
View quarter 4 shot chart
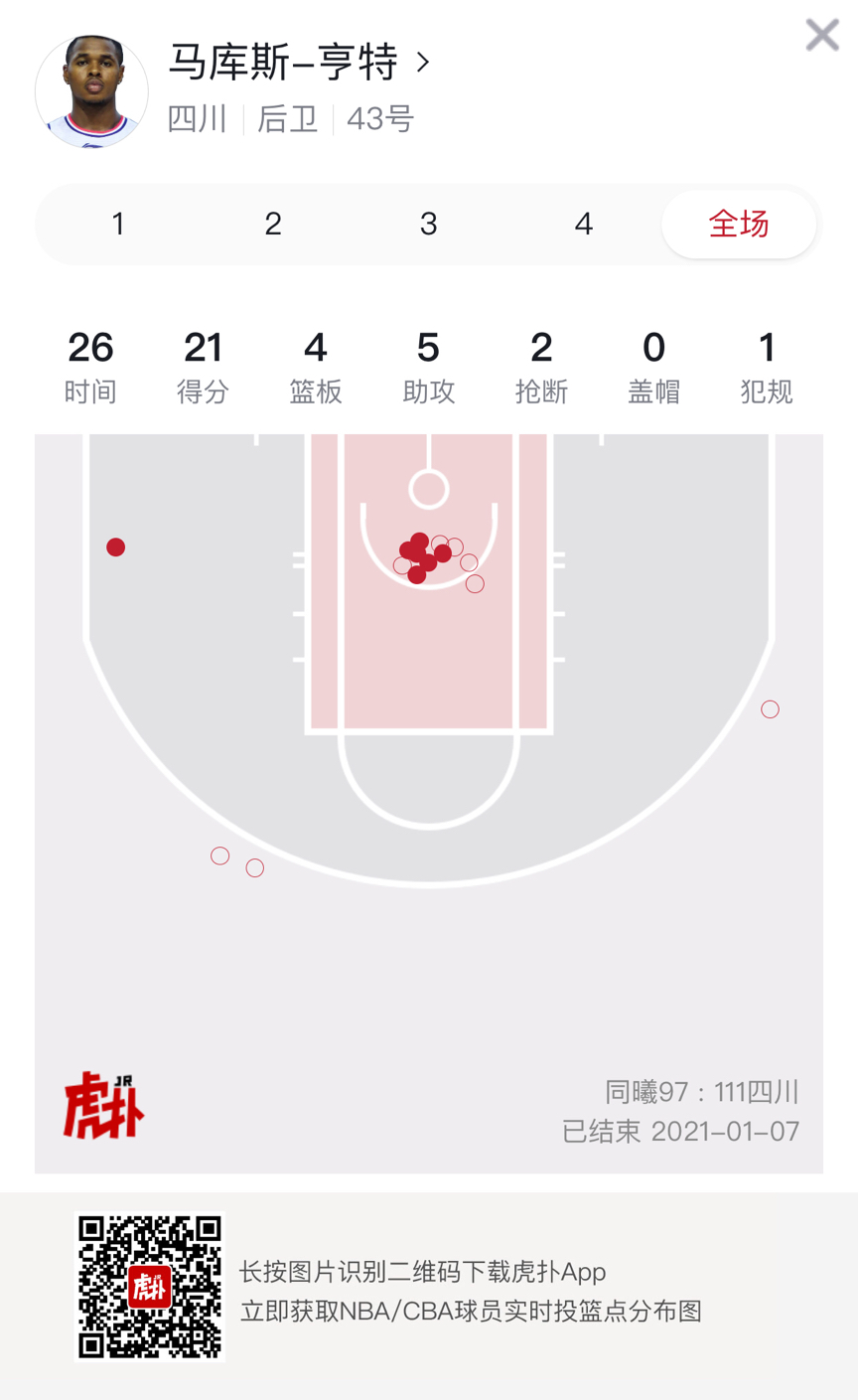point(583,225)
